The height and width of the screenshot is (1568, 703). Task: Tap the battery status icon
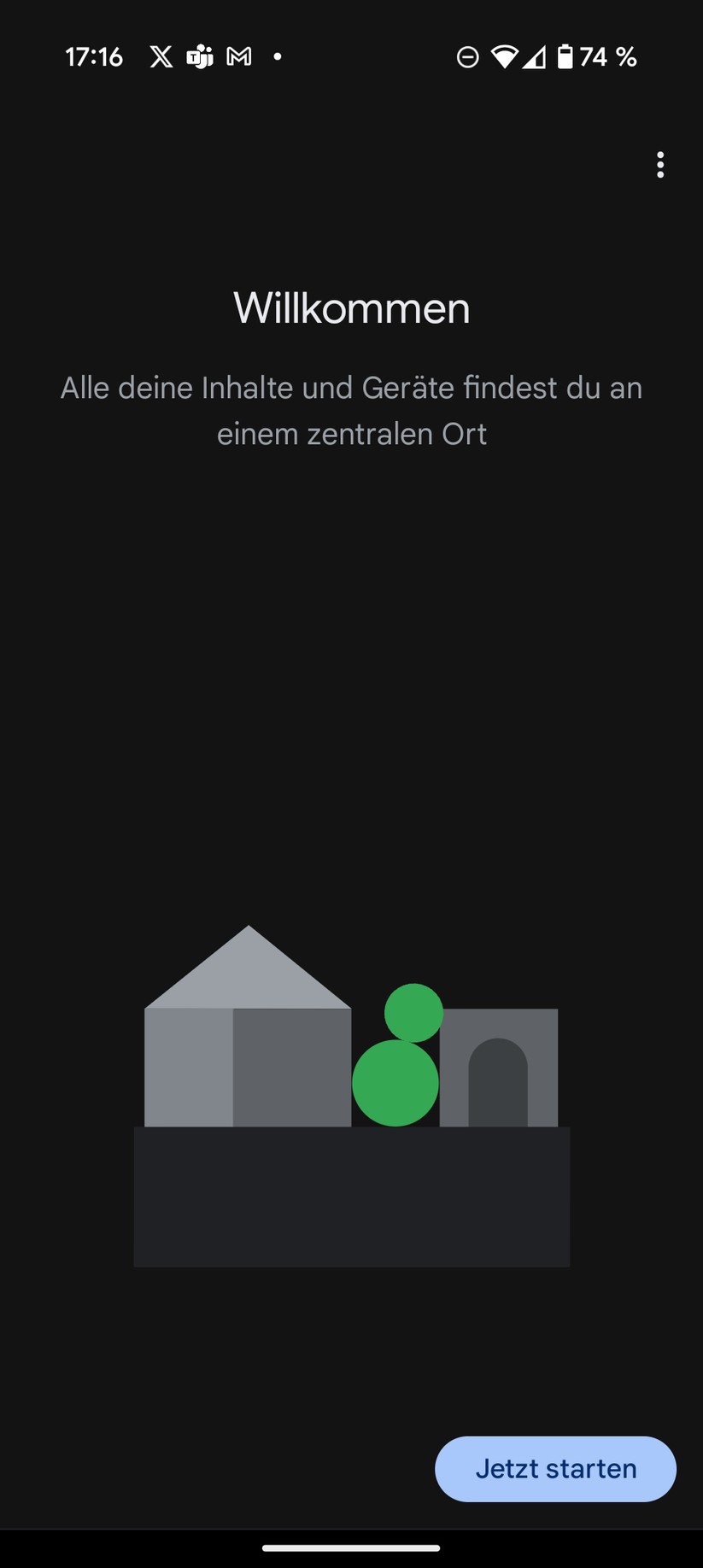(x=565, y=56)
